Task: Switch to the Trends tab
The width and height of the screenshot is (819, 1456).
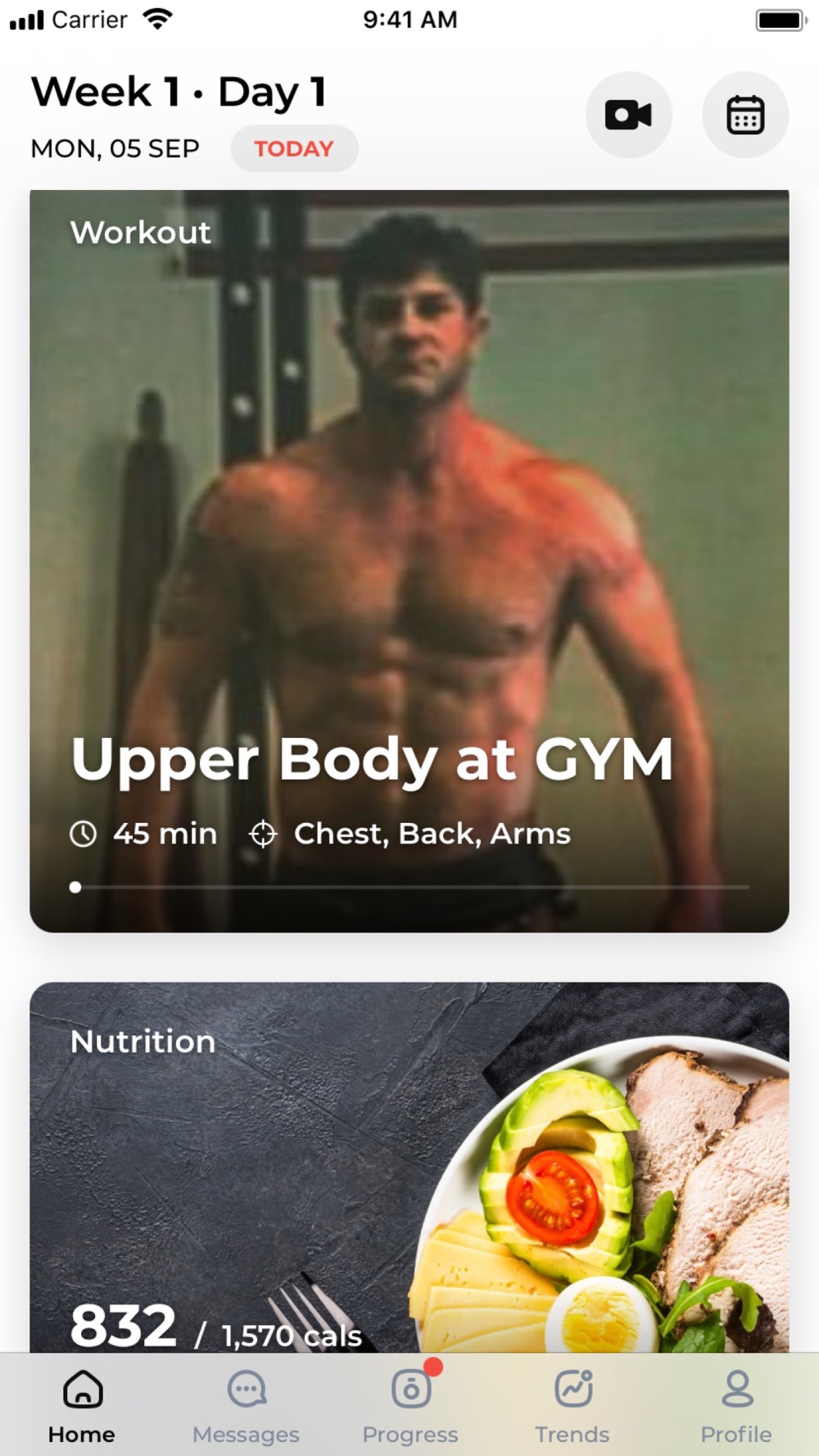Action: (x=572, y=1406)
